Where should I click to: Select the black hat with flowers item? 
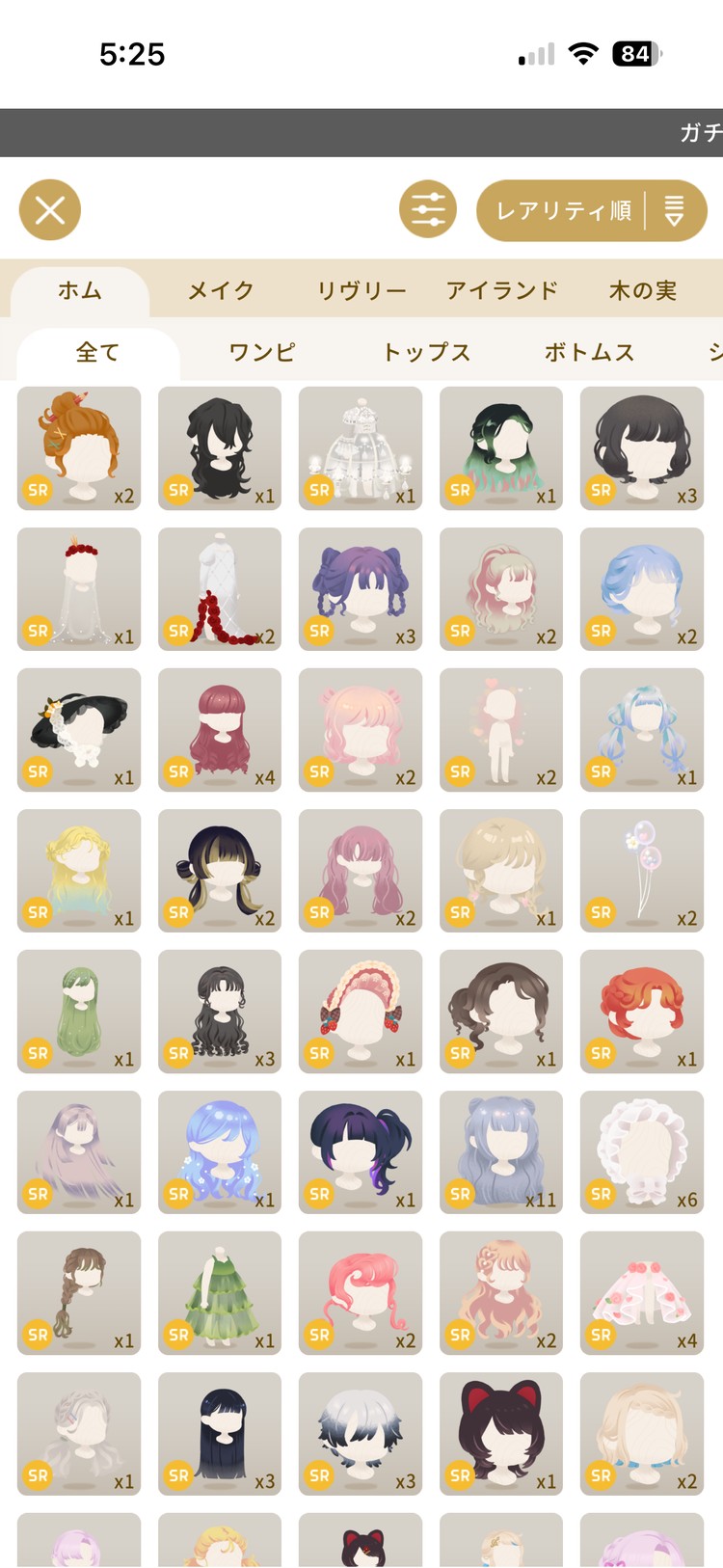(79, 730)
